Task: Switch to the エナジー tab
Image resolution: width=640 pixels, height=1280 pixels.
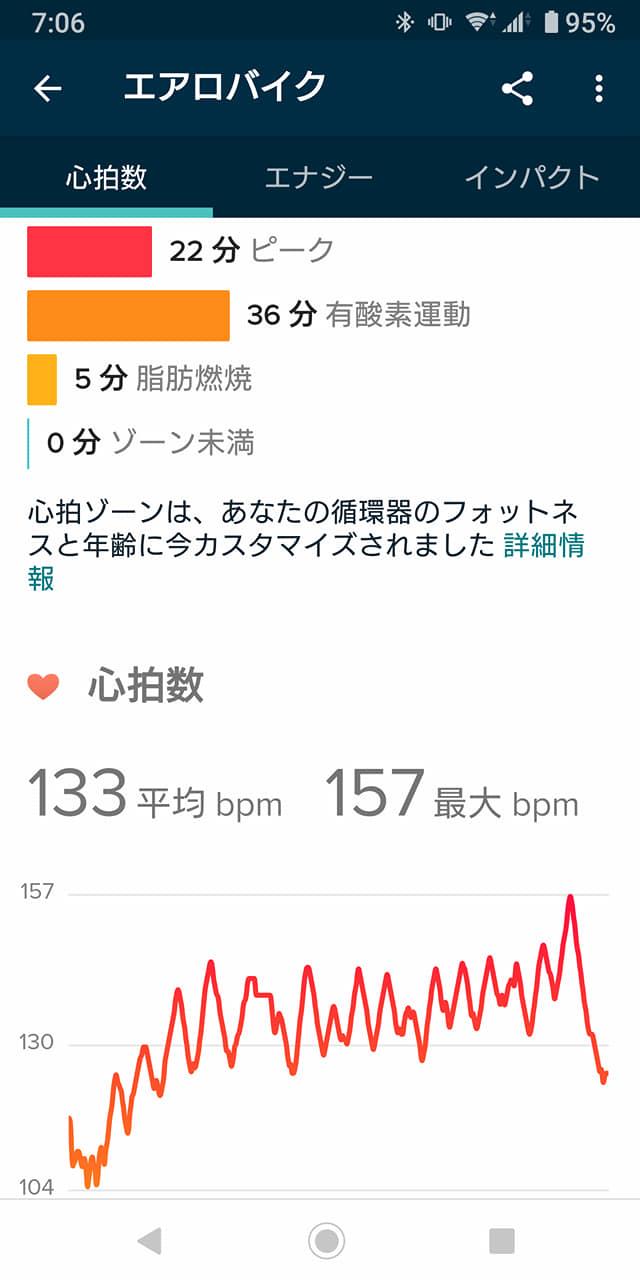Action: click(319, 178)
